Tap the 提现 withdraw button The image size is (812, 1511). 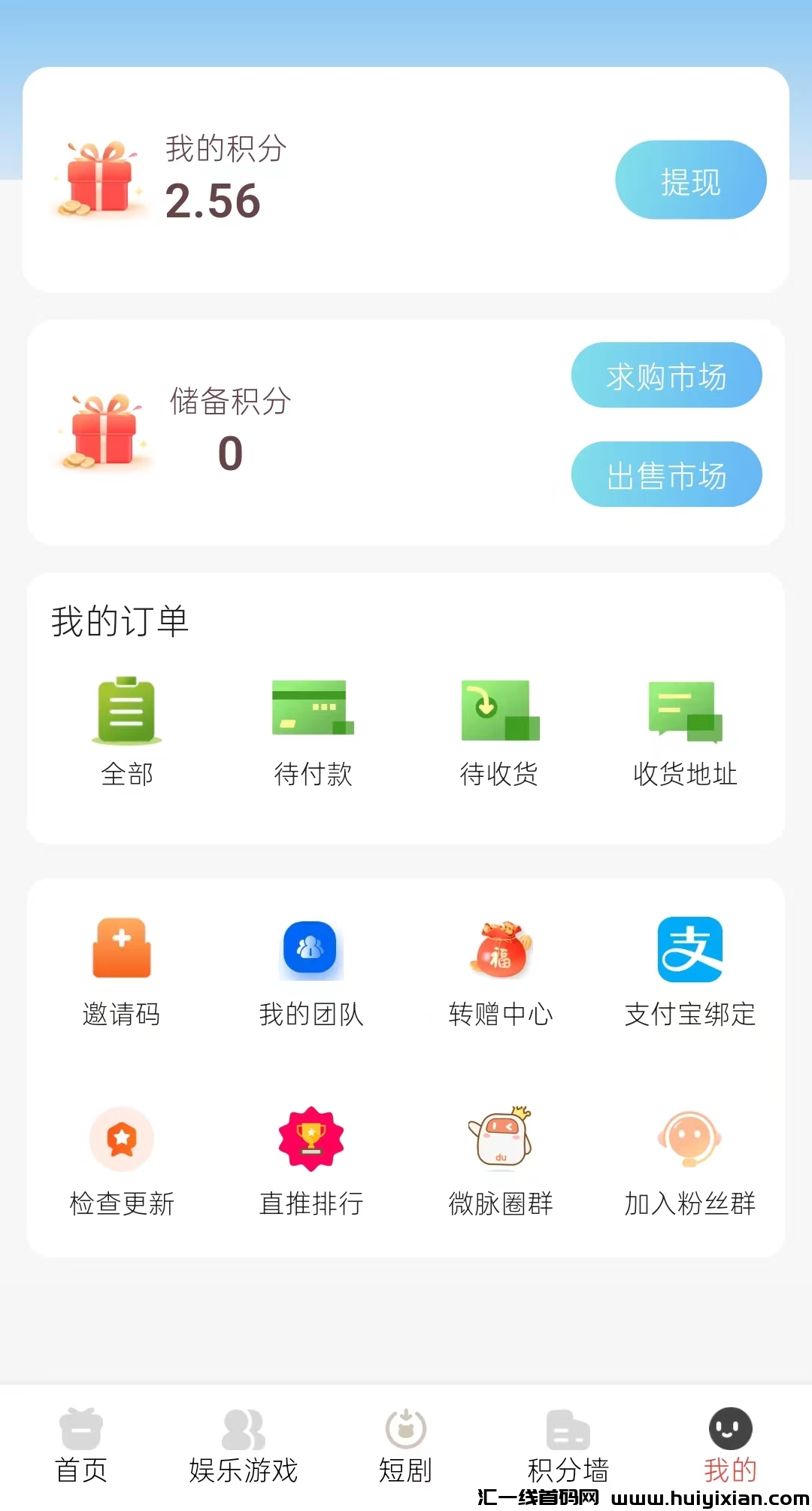coord(690,181)
